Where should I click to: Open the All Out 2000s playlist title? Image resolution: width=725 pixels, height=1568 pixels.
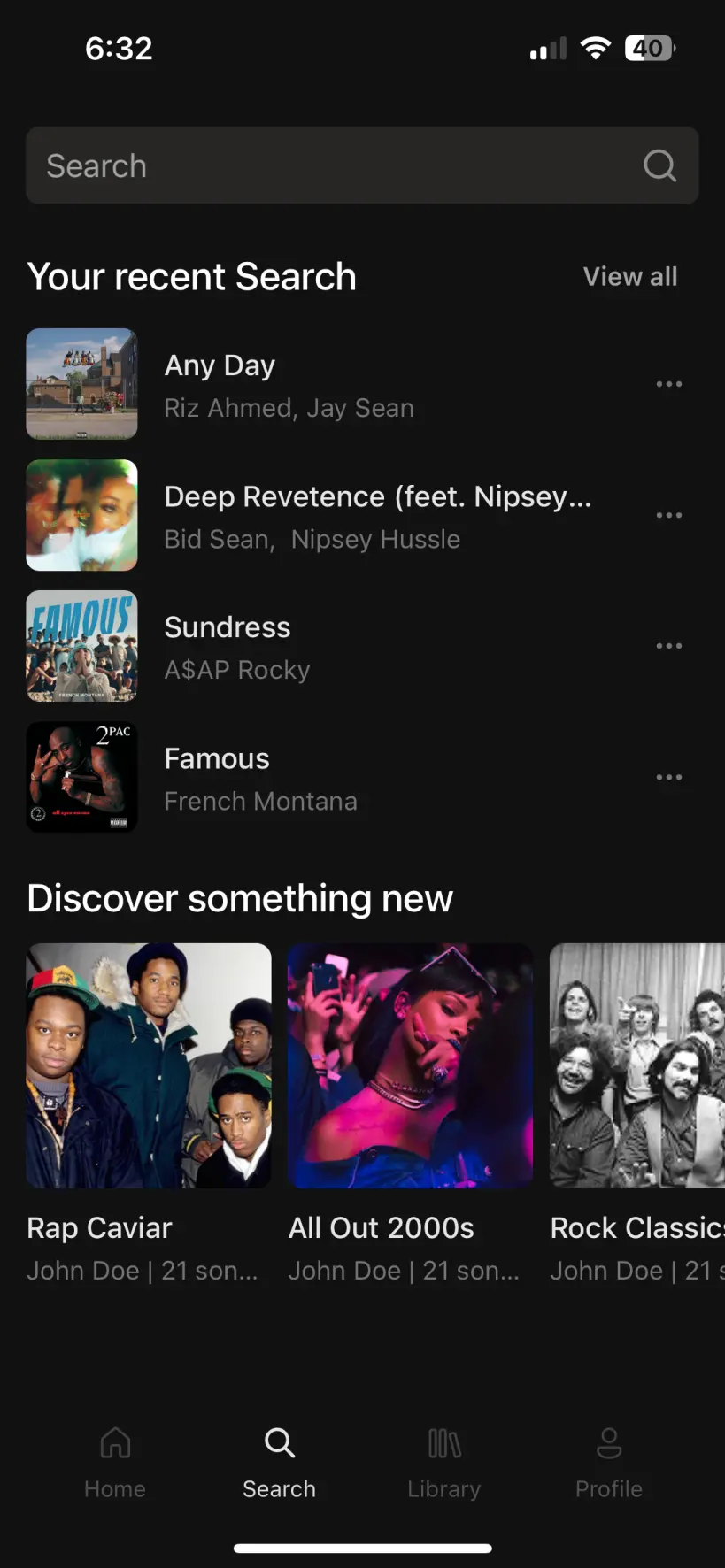click(381, 1227)
